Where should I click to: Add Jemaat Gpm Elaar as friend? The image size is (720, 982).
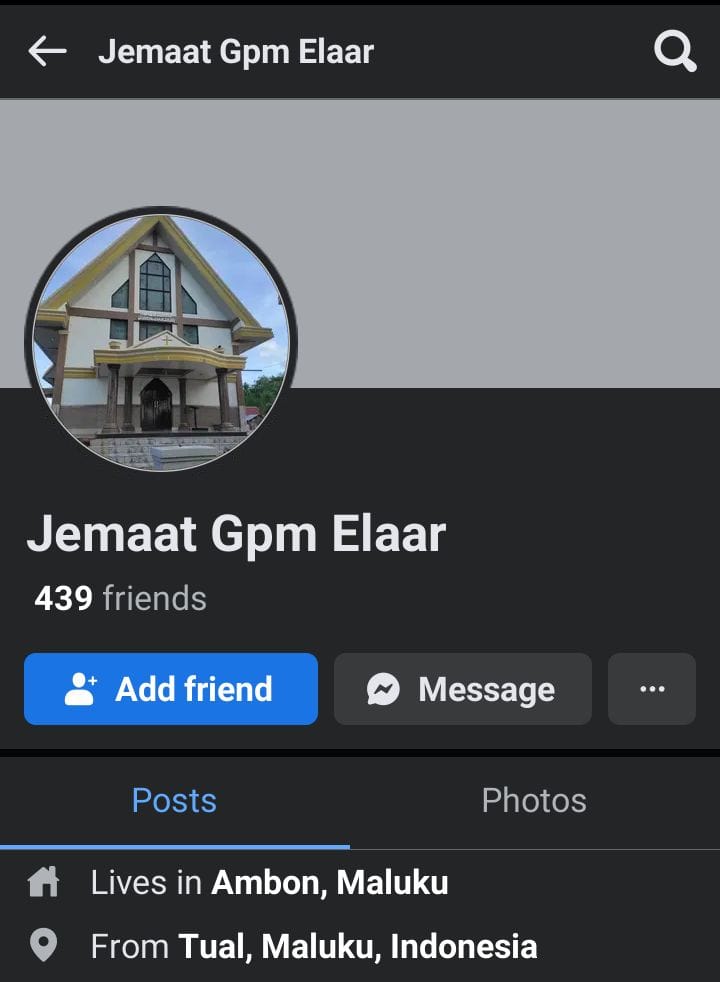(171, 689)
